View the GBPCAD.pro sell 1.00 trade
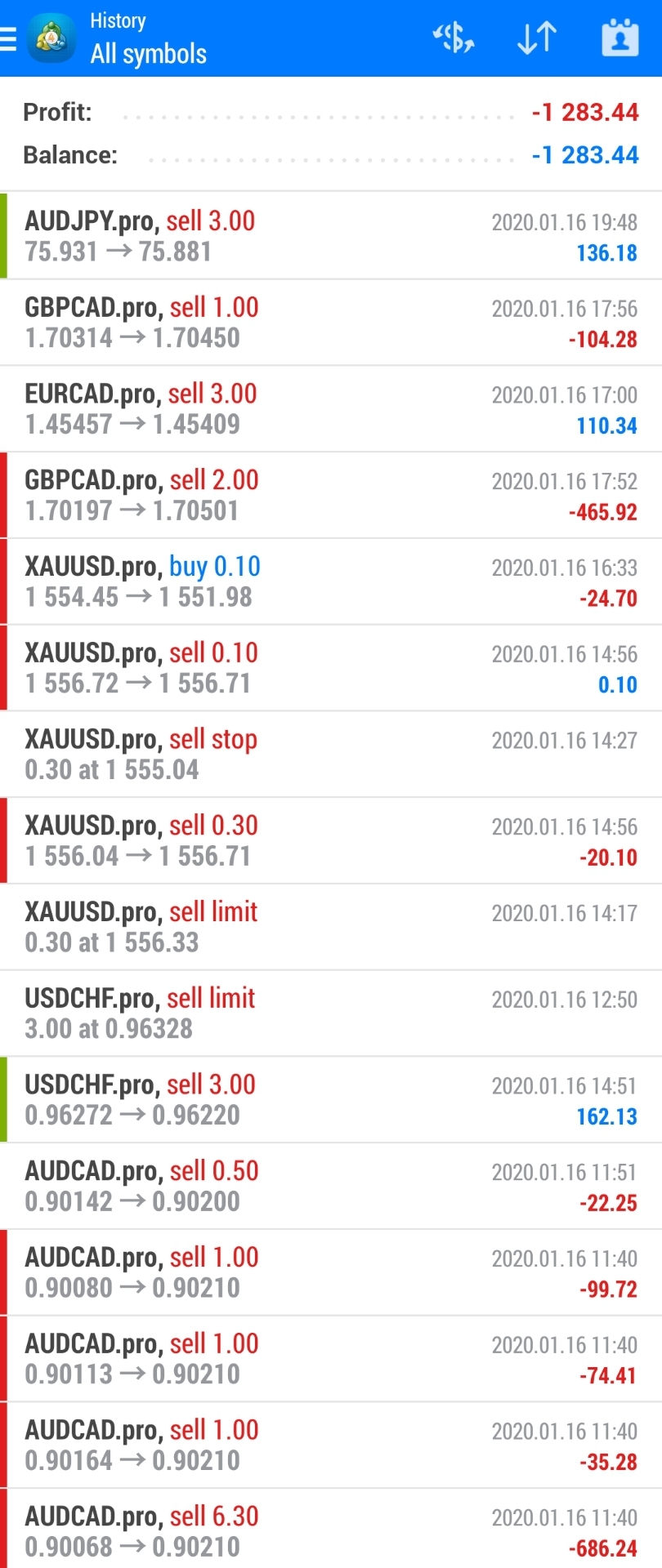Viewport: 662px width, 1568px height. tap(331, 323)
